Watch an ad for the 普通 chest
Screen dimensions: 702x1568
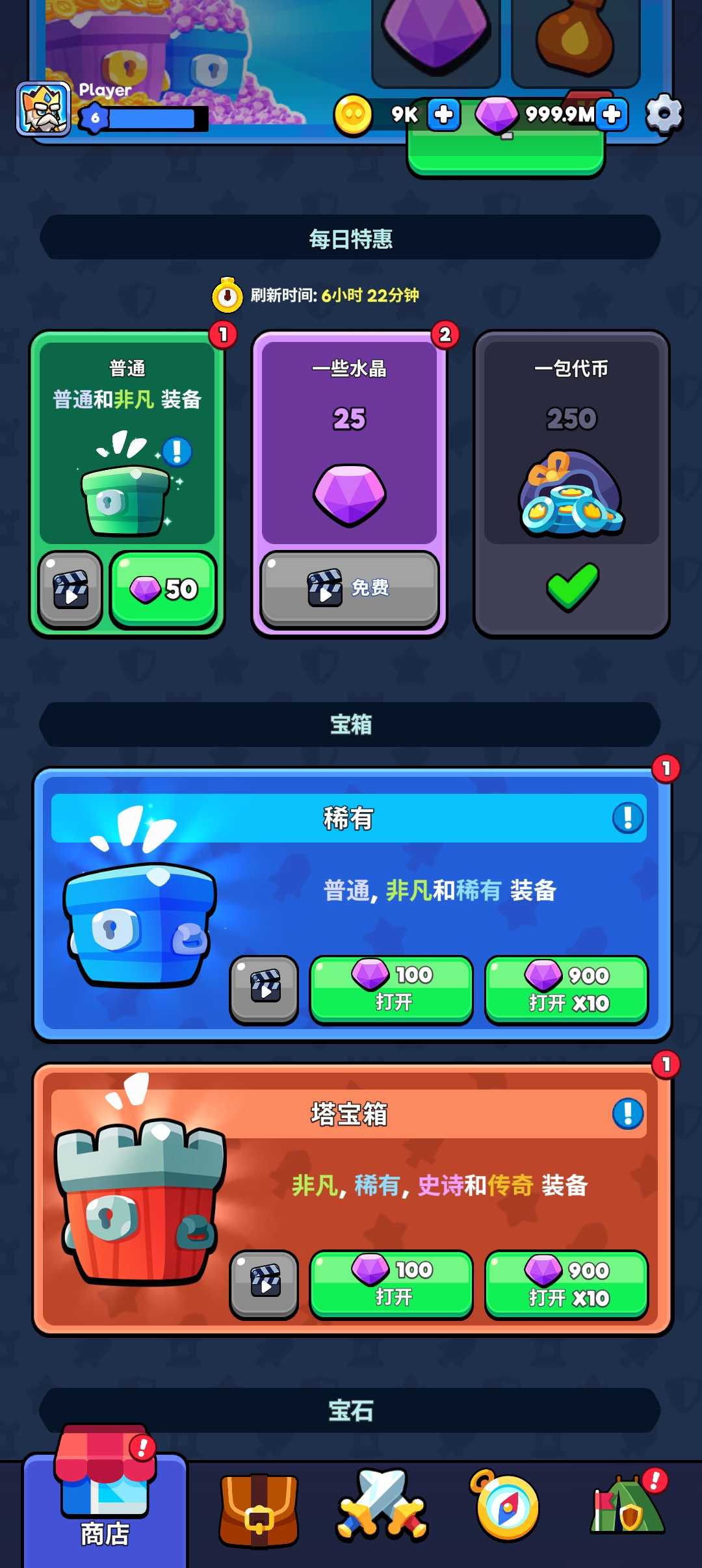point(71,589)
